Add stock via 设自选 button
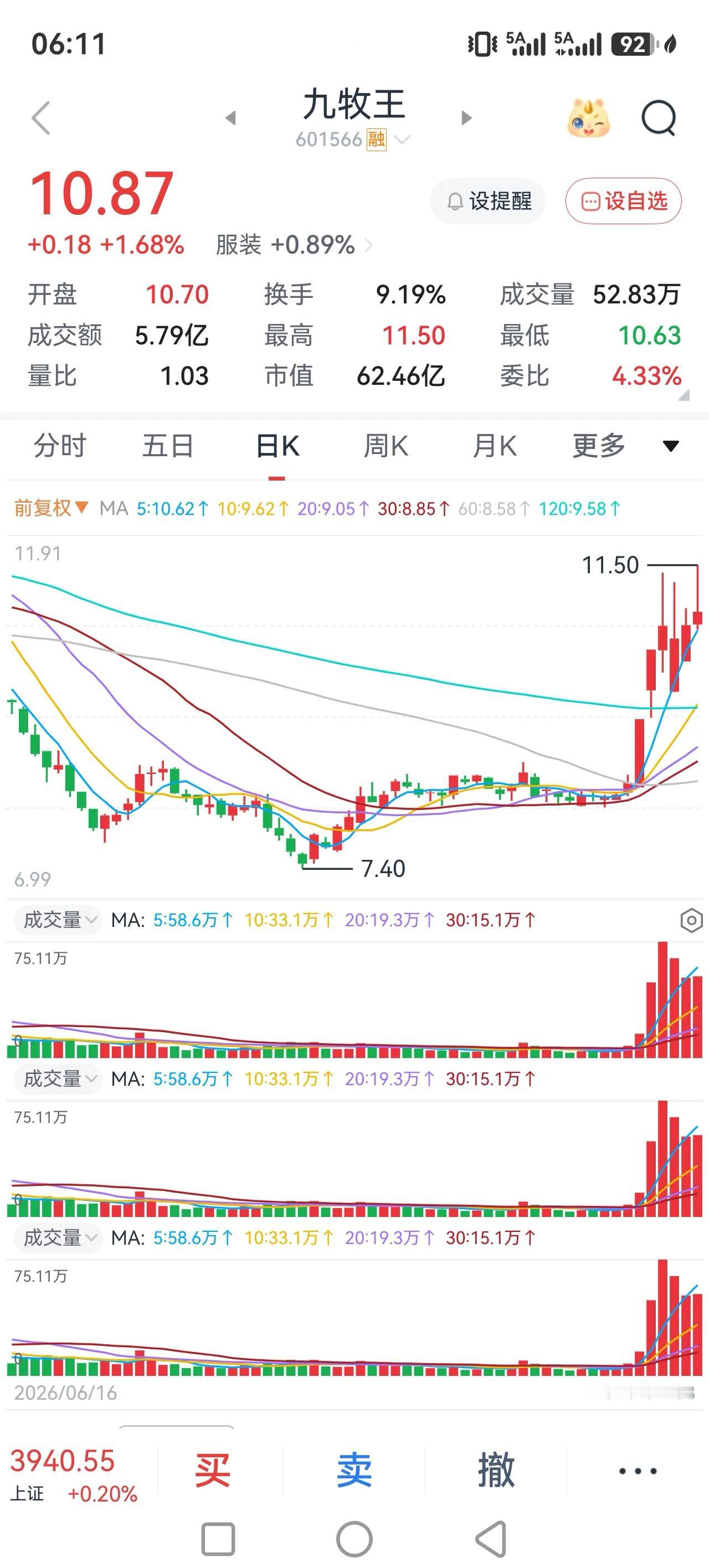 [623, 201]
